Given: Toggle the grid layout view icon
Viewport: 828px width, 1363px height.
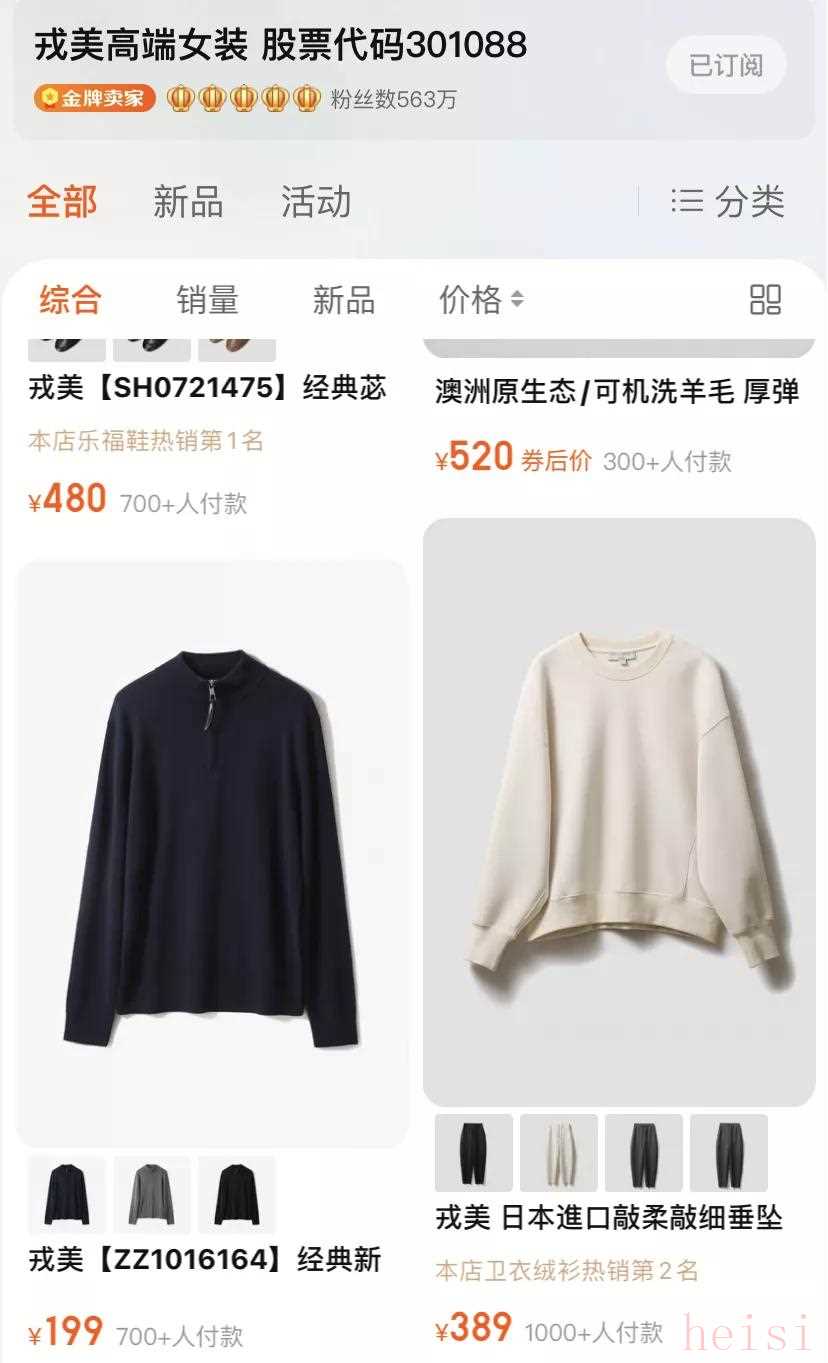Looking at the screenshot, I should (x=765, y=299).
